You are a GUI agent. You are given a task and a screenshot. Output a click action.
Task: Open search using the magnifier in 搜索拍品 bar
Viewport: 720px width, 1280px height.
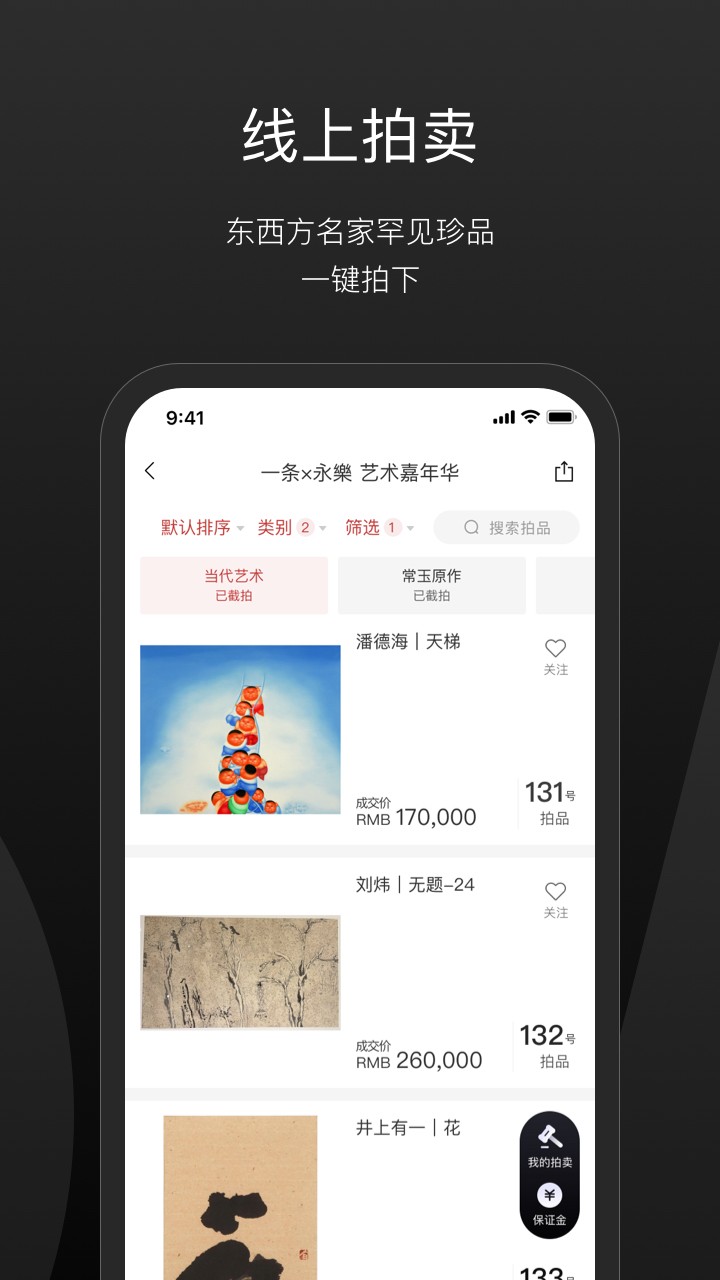(x=469, y=527)
